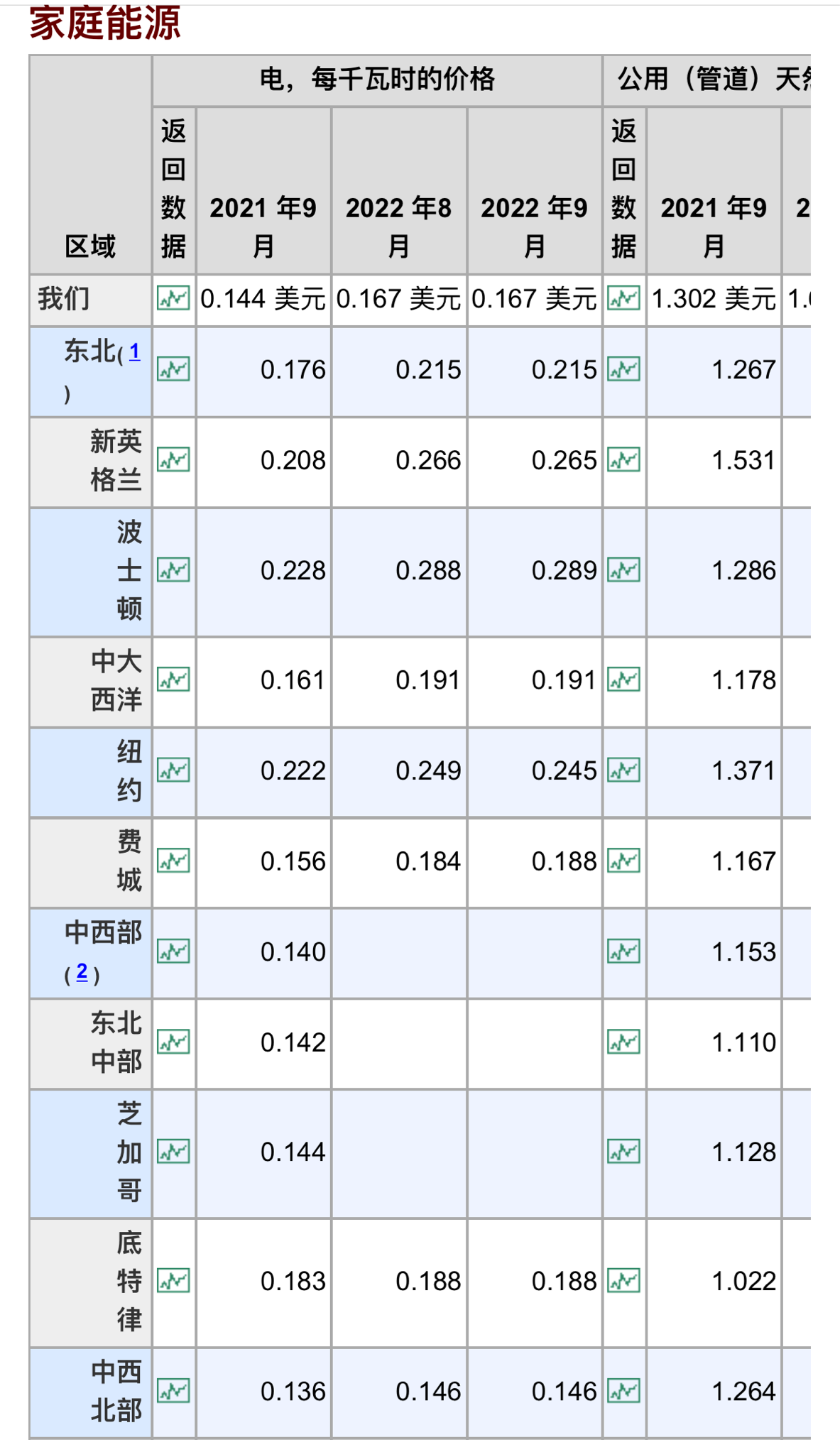
Task: Open gas history chart for 芝加哥
Action: (x=623, y=1152)
